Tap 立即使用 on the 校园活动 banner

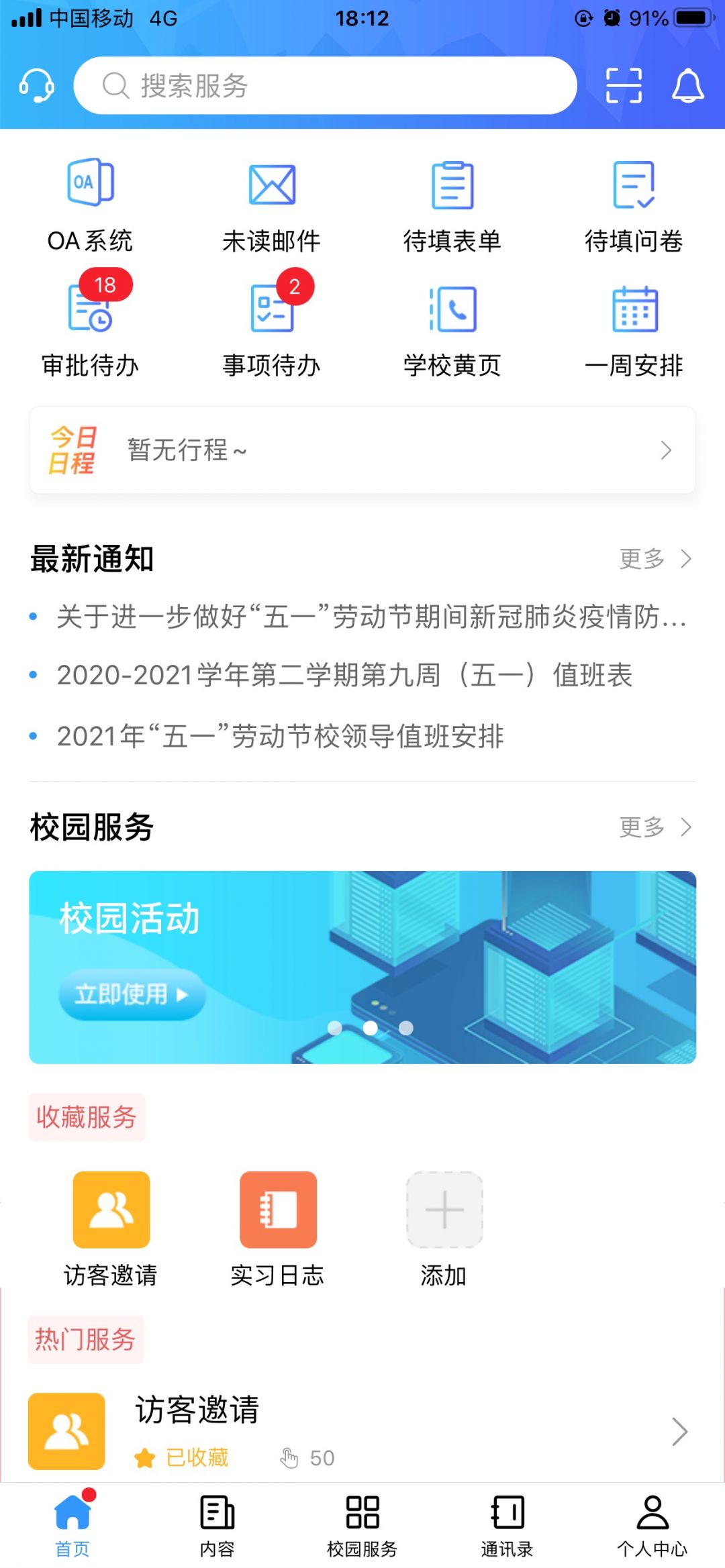[x=132, y=994]
